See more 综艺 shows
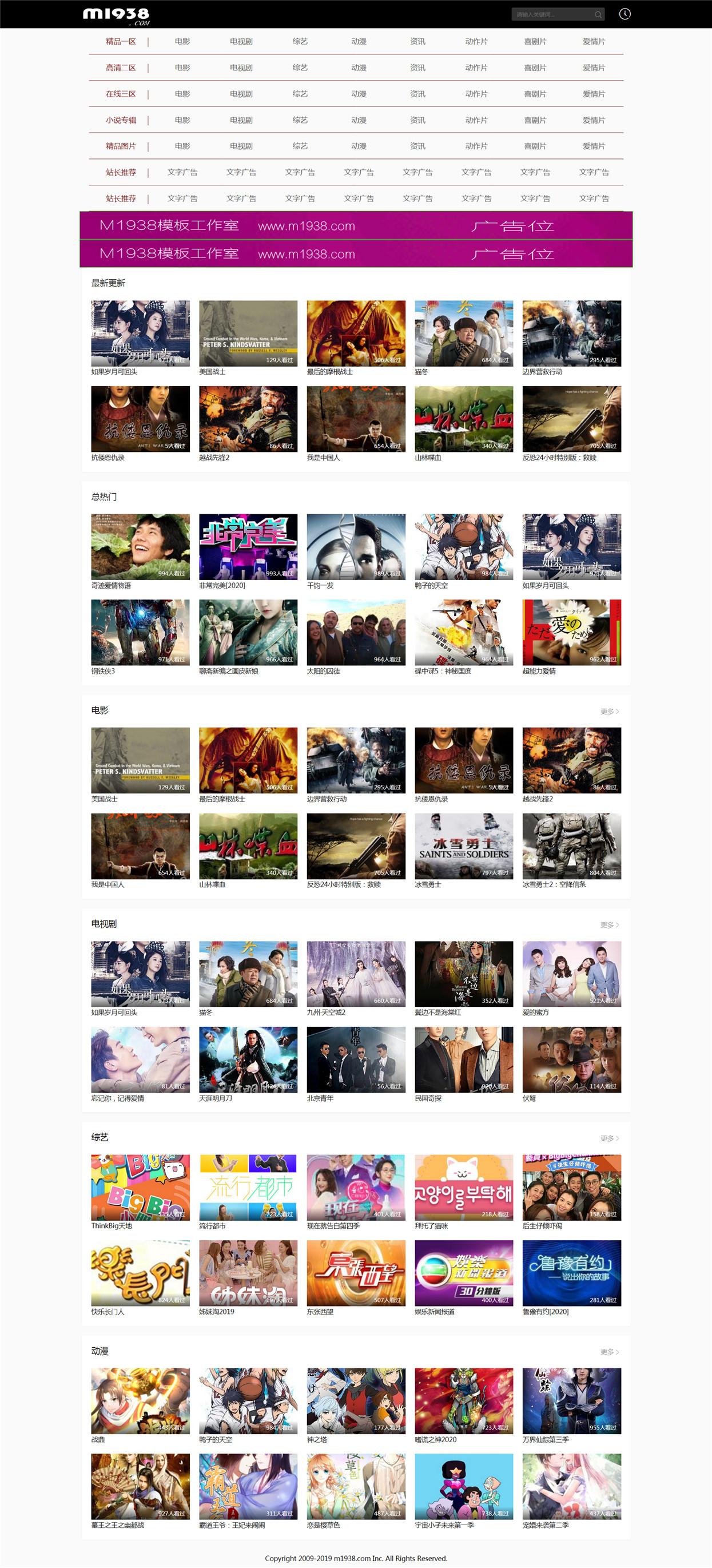Viewport: 712px width, 1568px height. 609,1138
